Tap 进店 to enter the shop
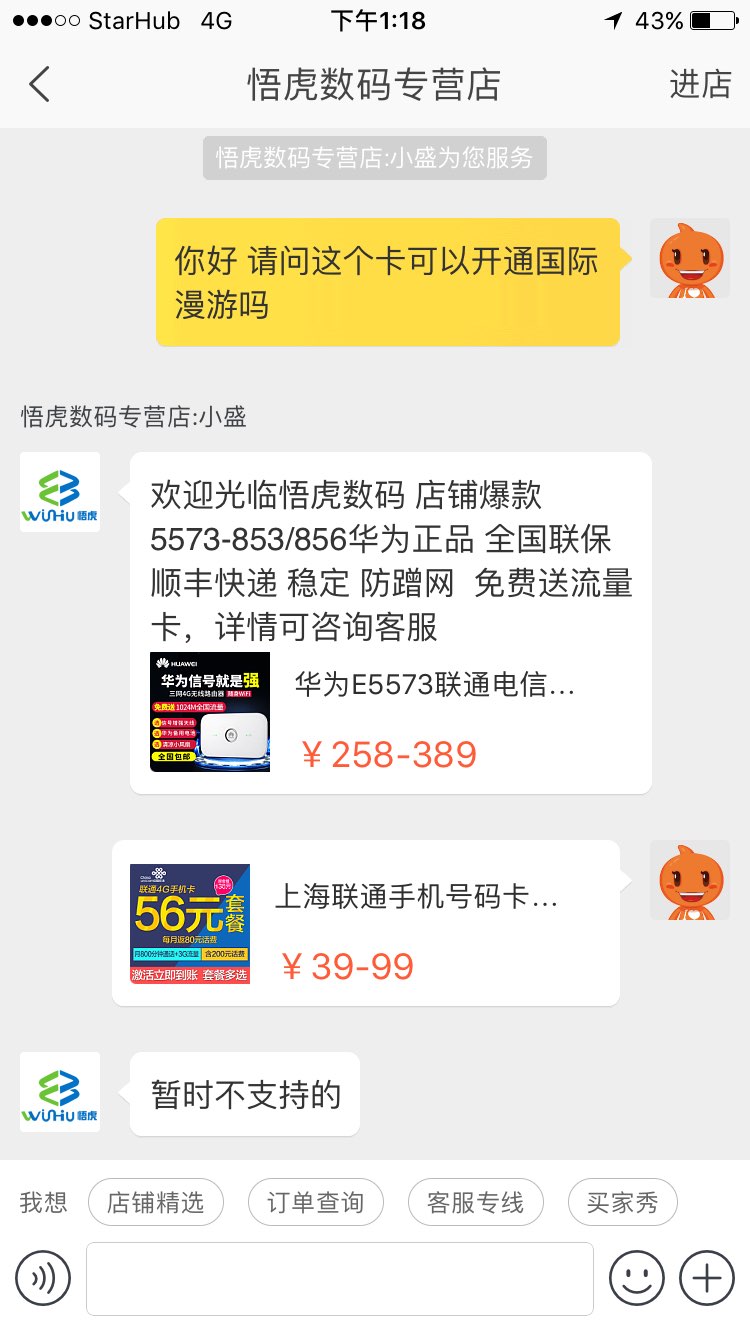The height and width of the screenshot is (1334, 750). click(x=700, y=85)
